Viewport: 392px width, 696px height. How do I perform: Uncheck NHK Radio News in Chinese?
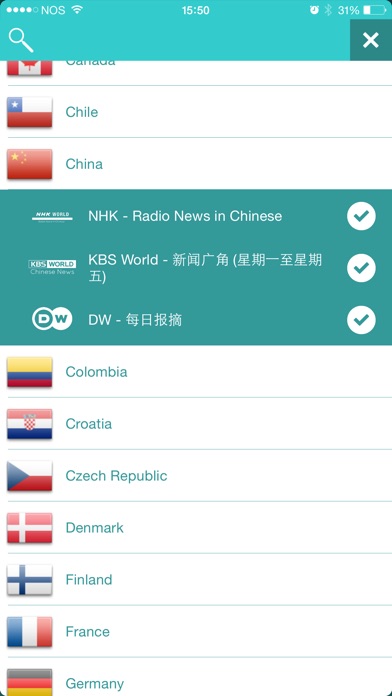pos(361,216)
